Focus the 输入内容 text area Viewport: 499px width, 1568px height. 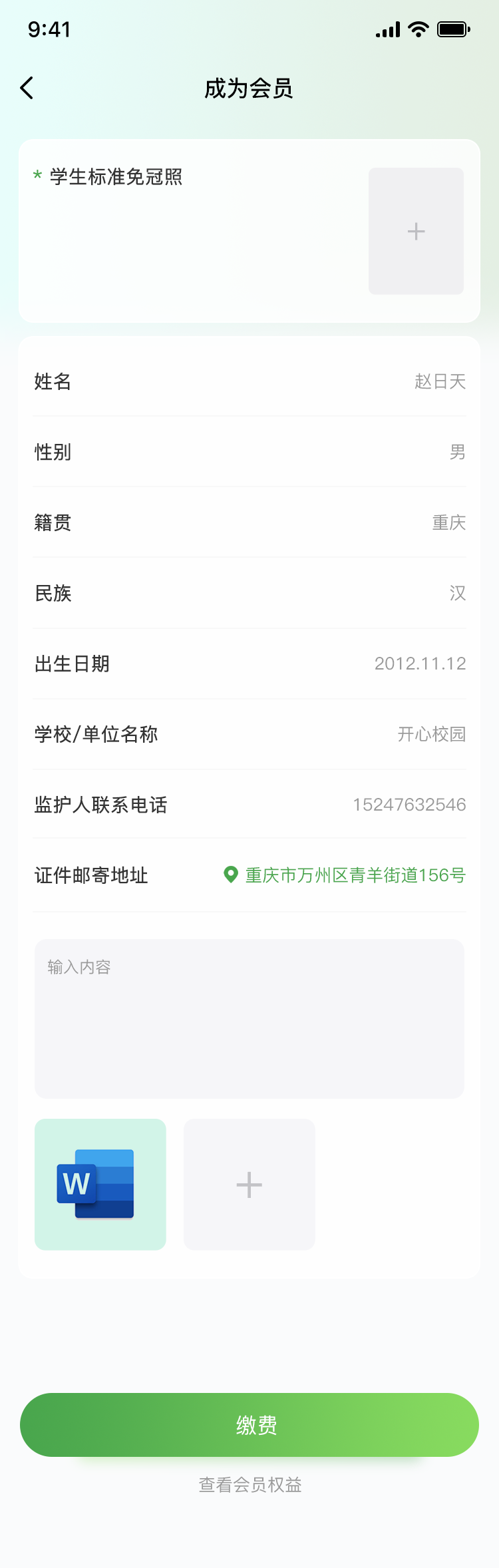(249, 1018)
